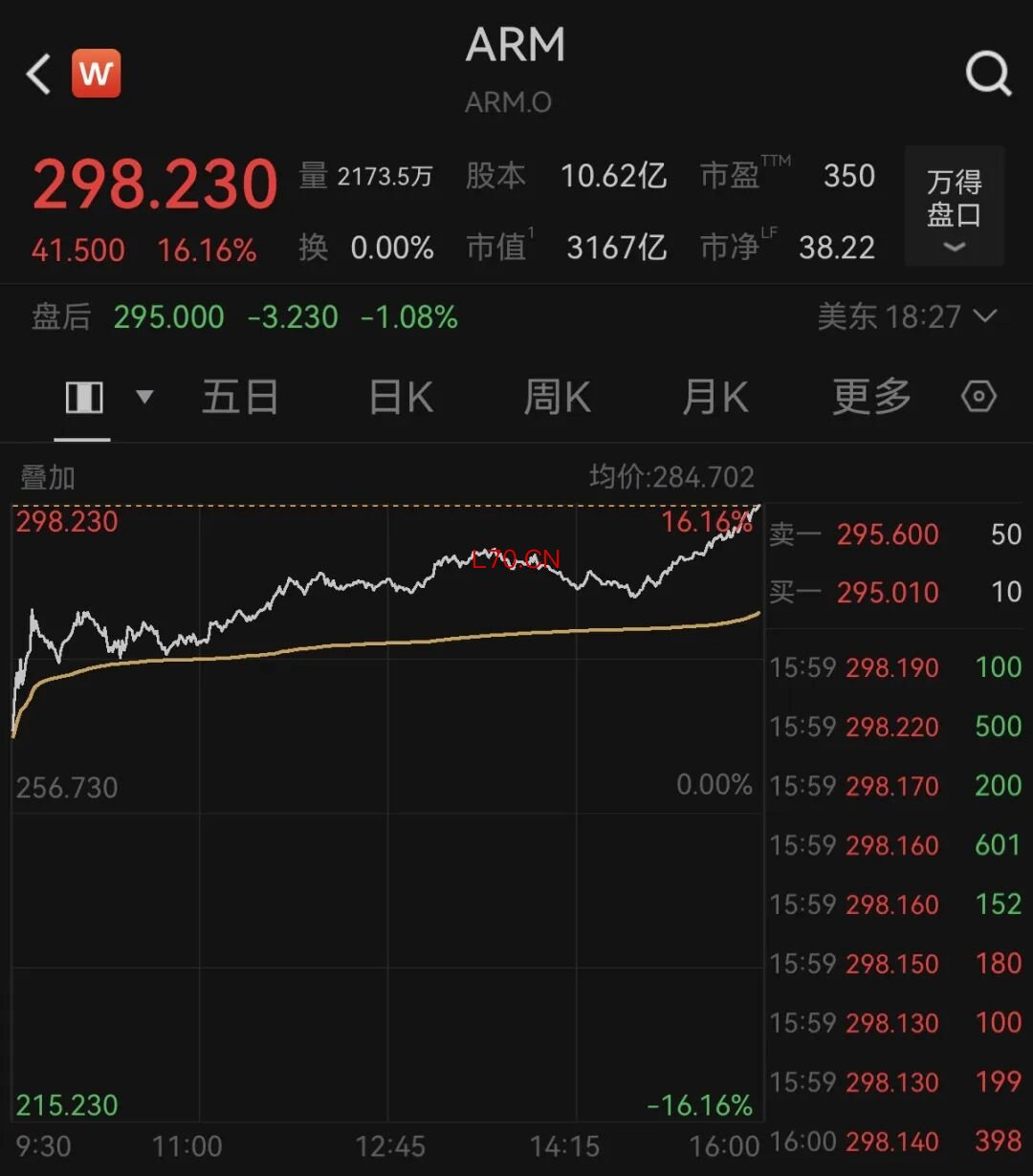Expand the 万得盘口 panel
The width and height of the screenshot is (1033, 1176).
coord(954,206)
